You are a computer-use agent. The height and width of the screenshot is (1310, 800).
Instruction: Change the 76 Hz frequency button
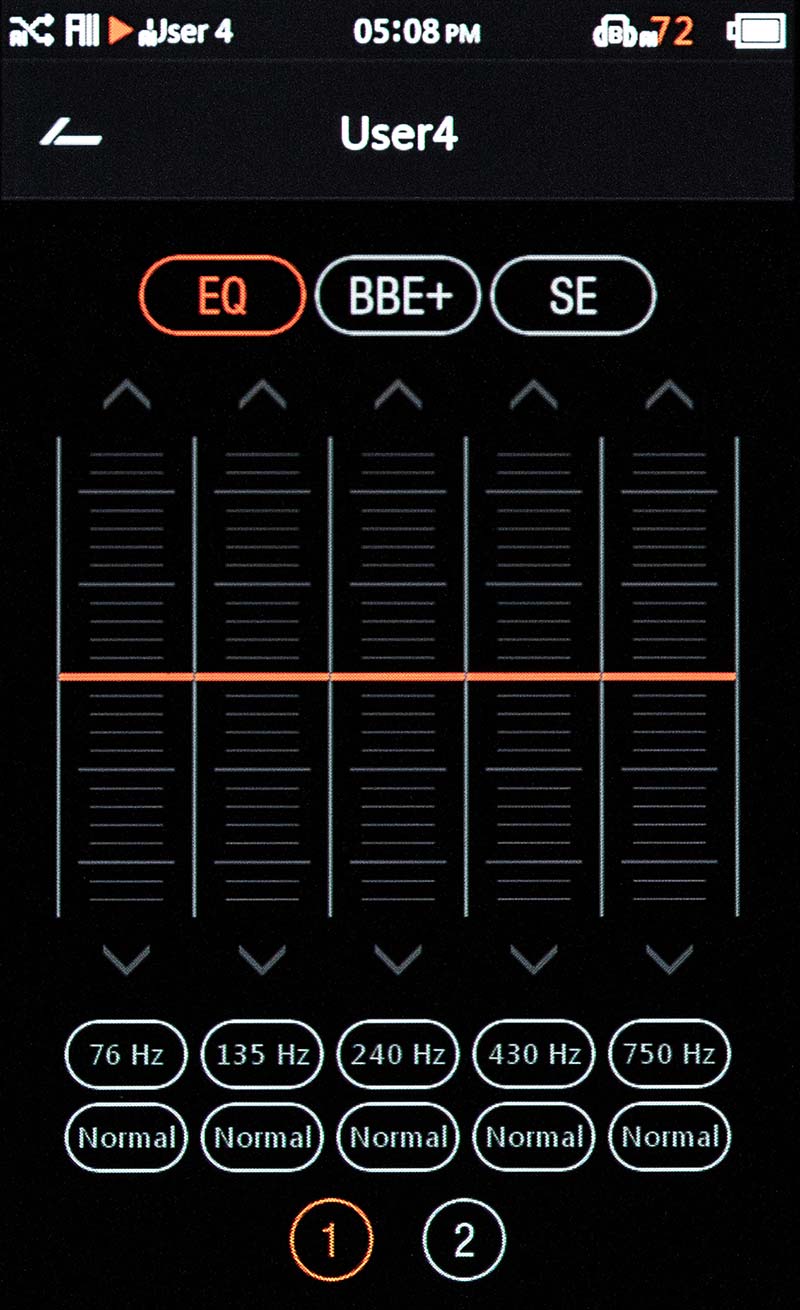[126, 1053]
